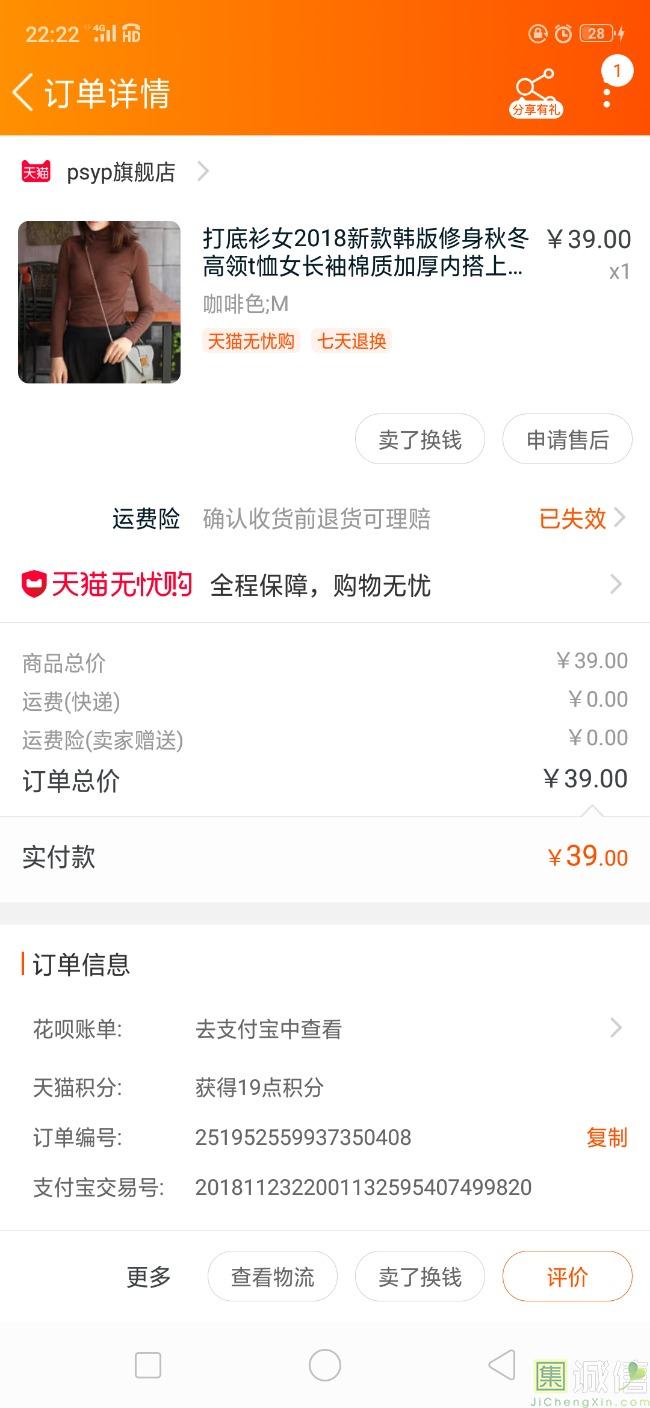
Task: Open recent apps with the square button
Action: click(148, 1365)
